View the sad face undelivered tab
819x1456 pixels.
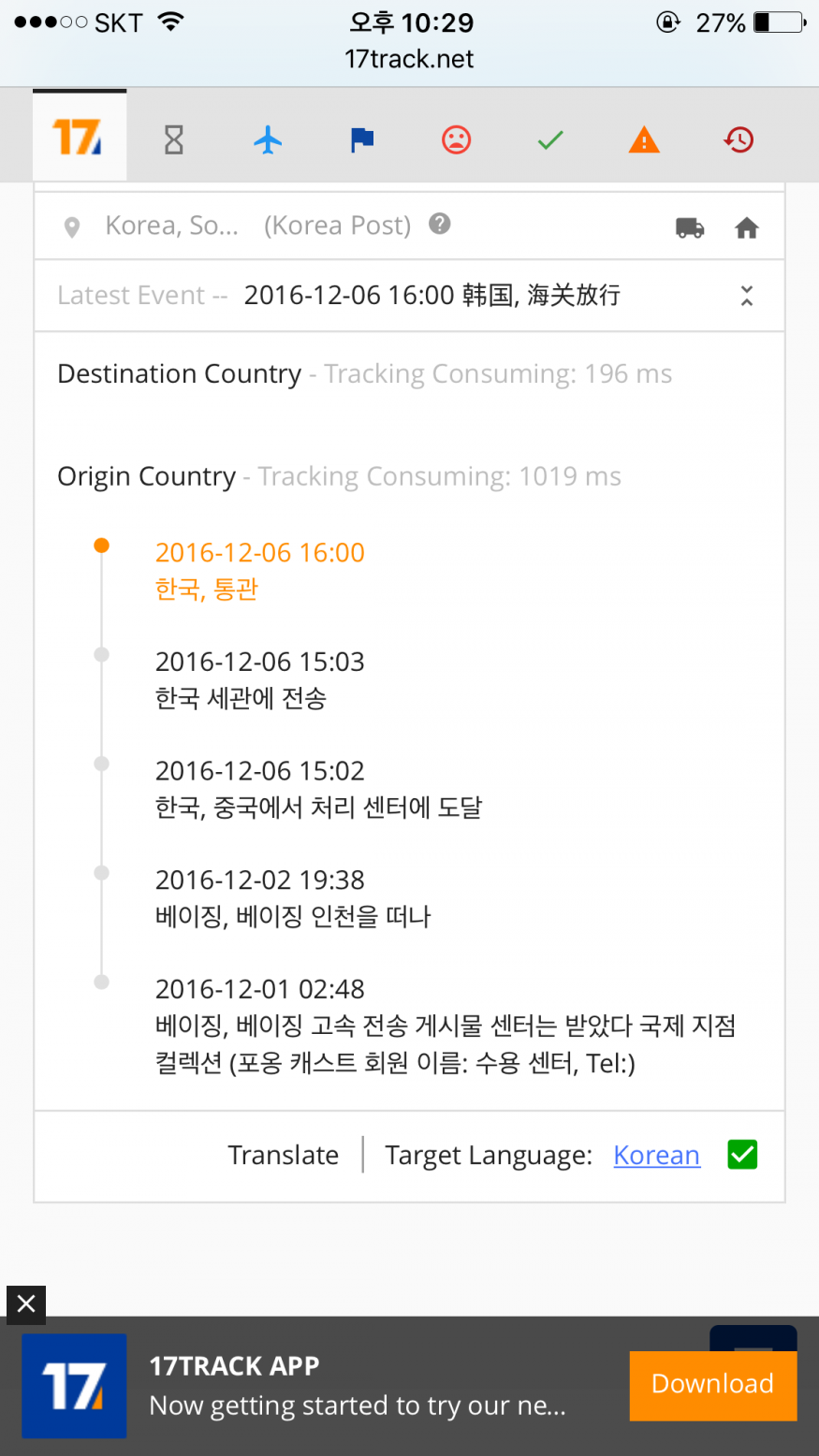(x=456, y=140)
